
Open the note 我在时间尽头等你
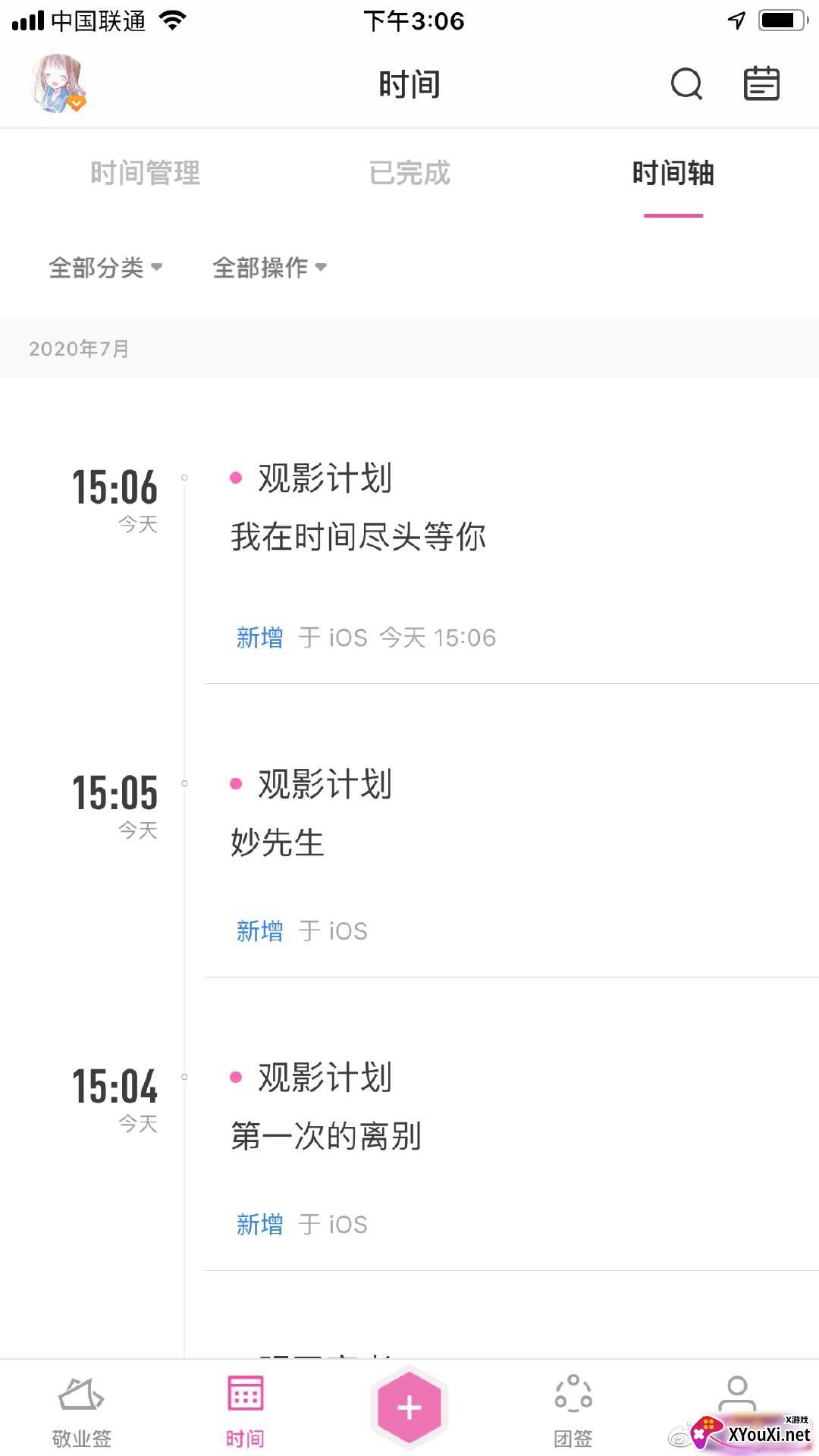359,536
